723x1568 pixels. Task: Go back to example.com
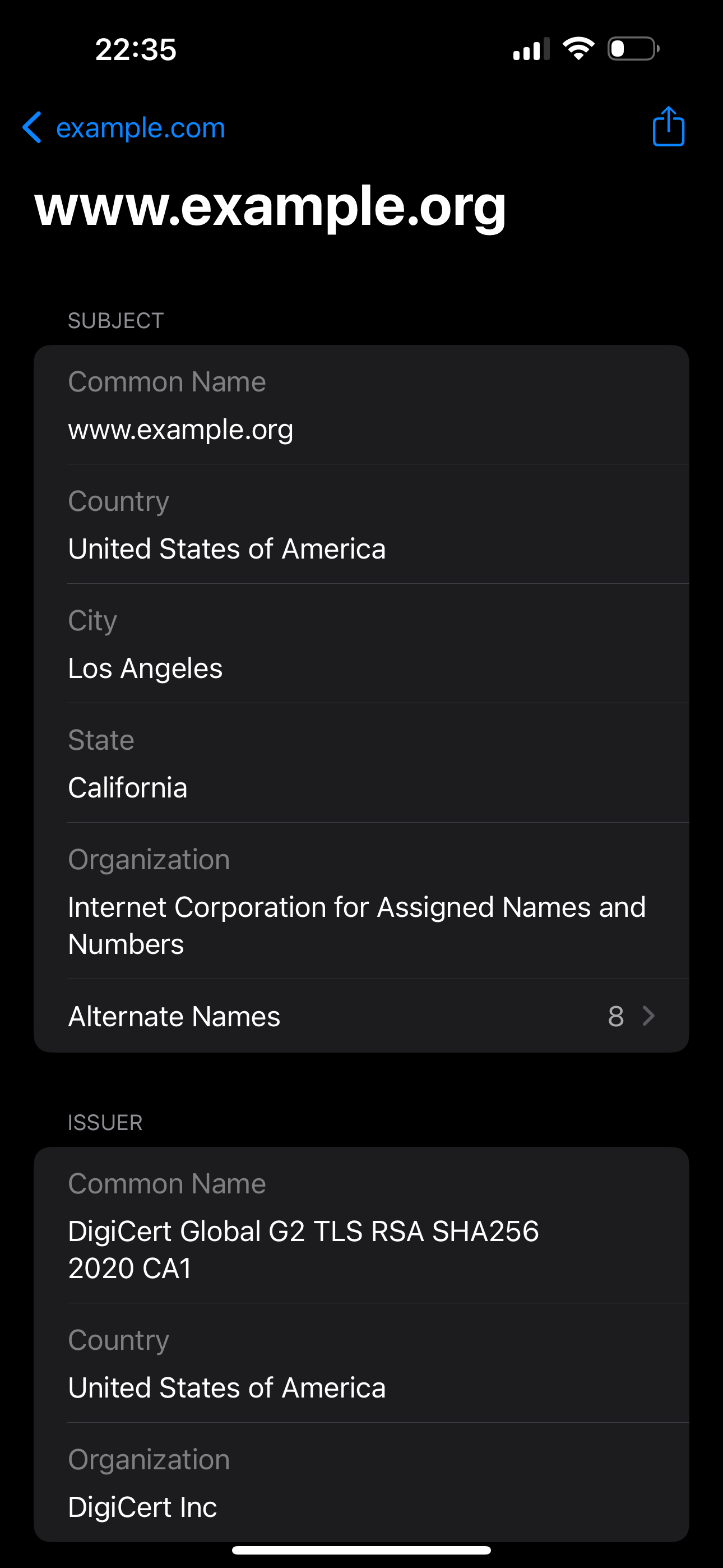pos(124,128)
